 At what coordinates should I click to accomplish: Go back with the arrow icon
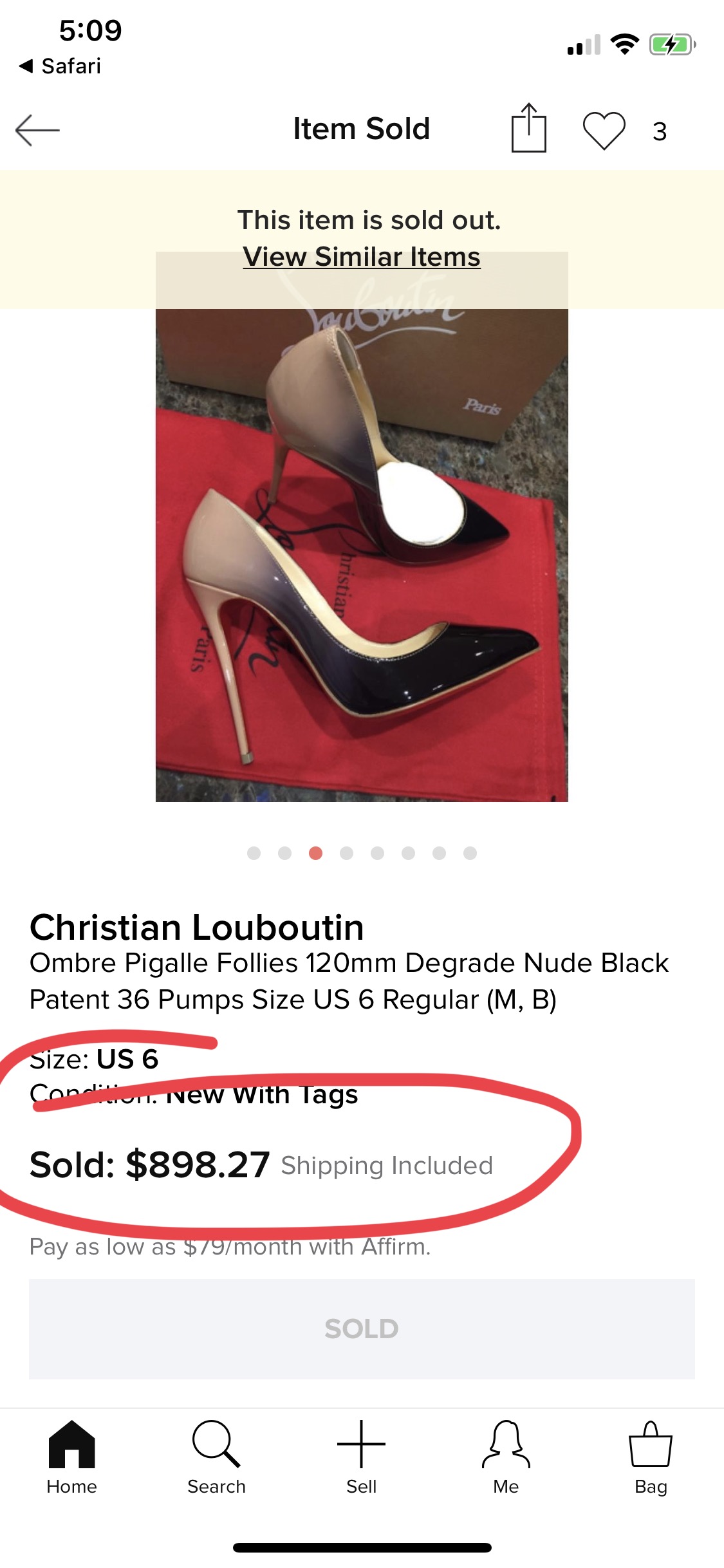point(37,130)
